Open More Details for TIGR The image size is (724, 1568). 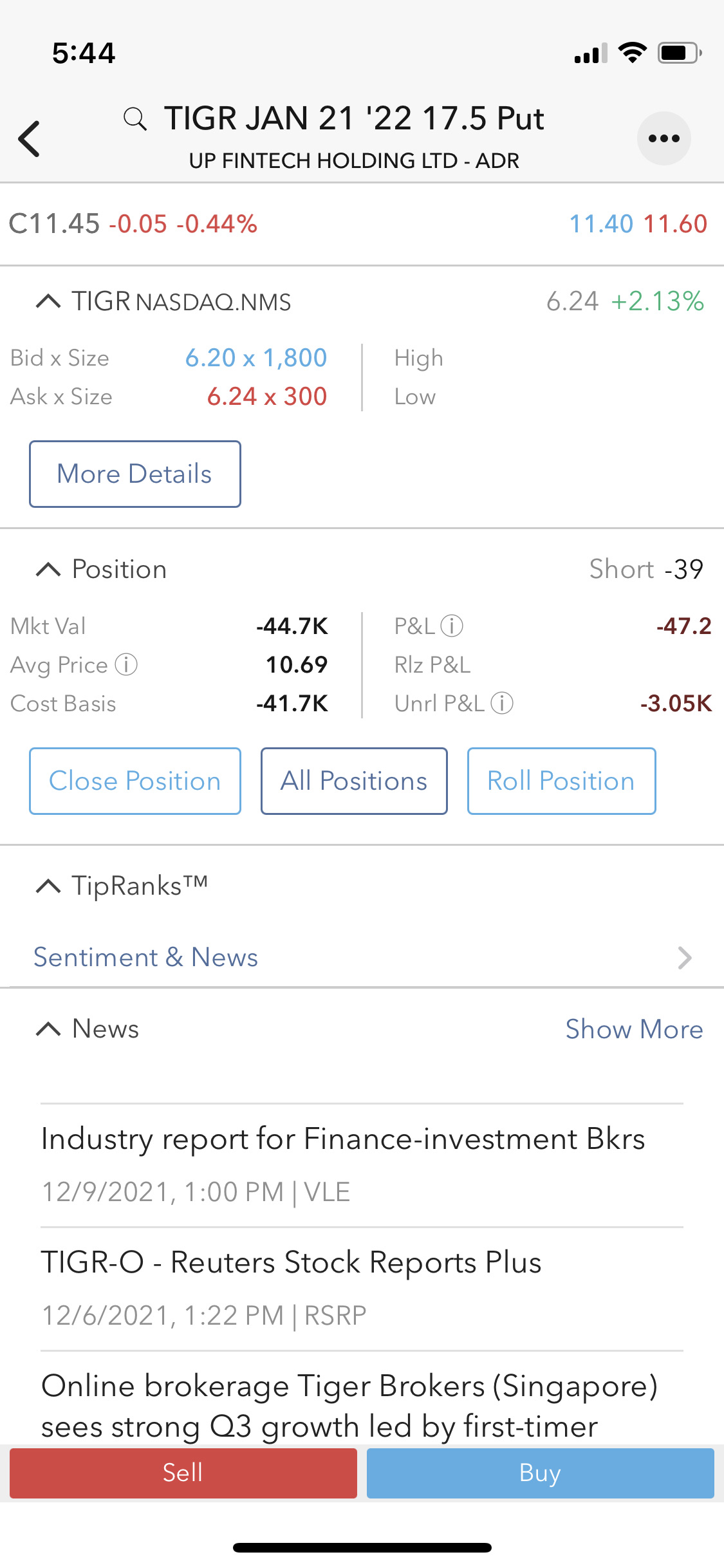[x=135, y=474]
